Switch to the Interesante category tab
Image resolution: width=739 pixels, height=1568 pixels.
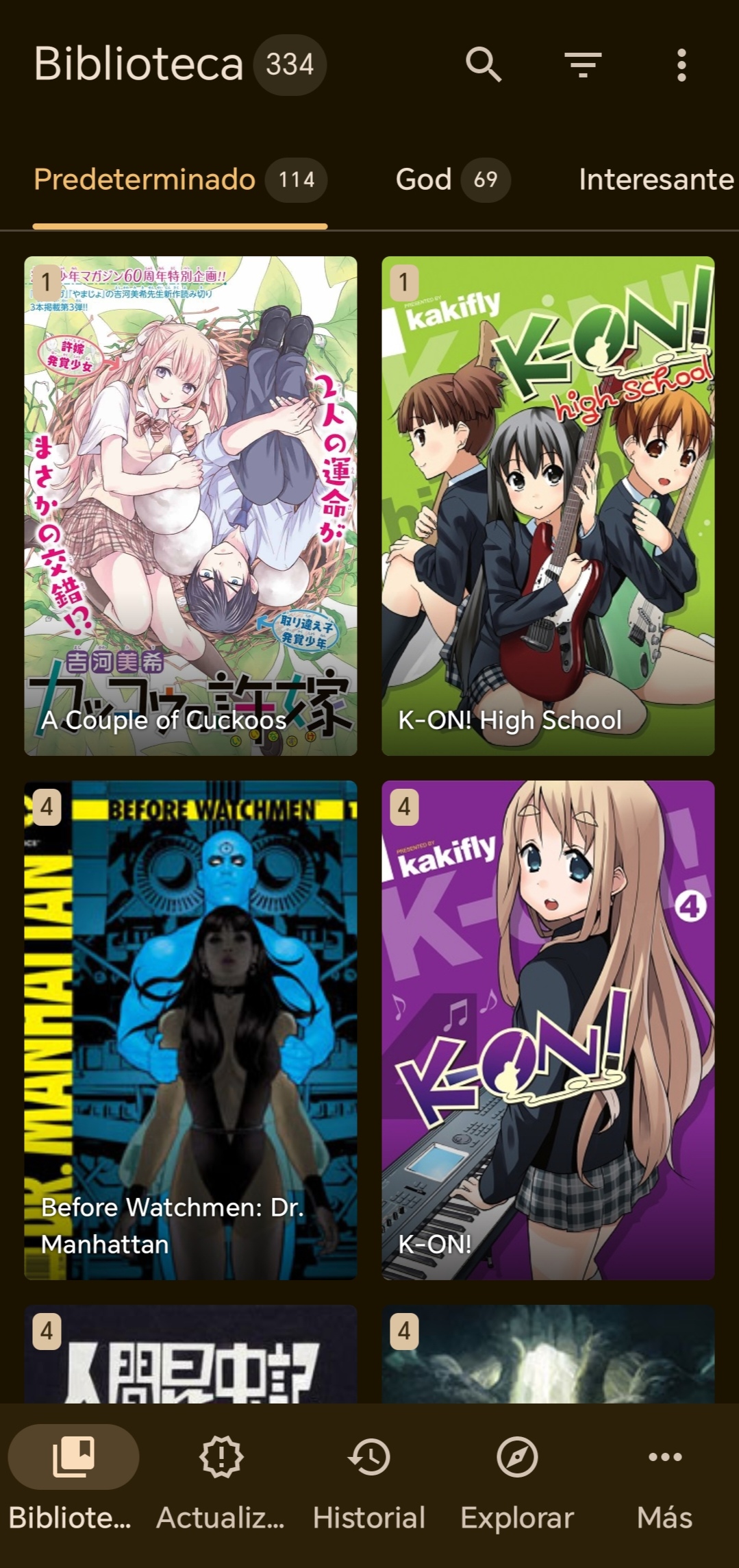coord(656,180)
